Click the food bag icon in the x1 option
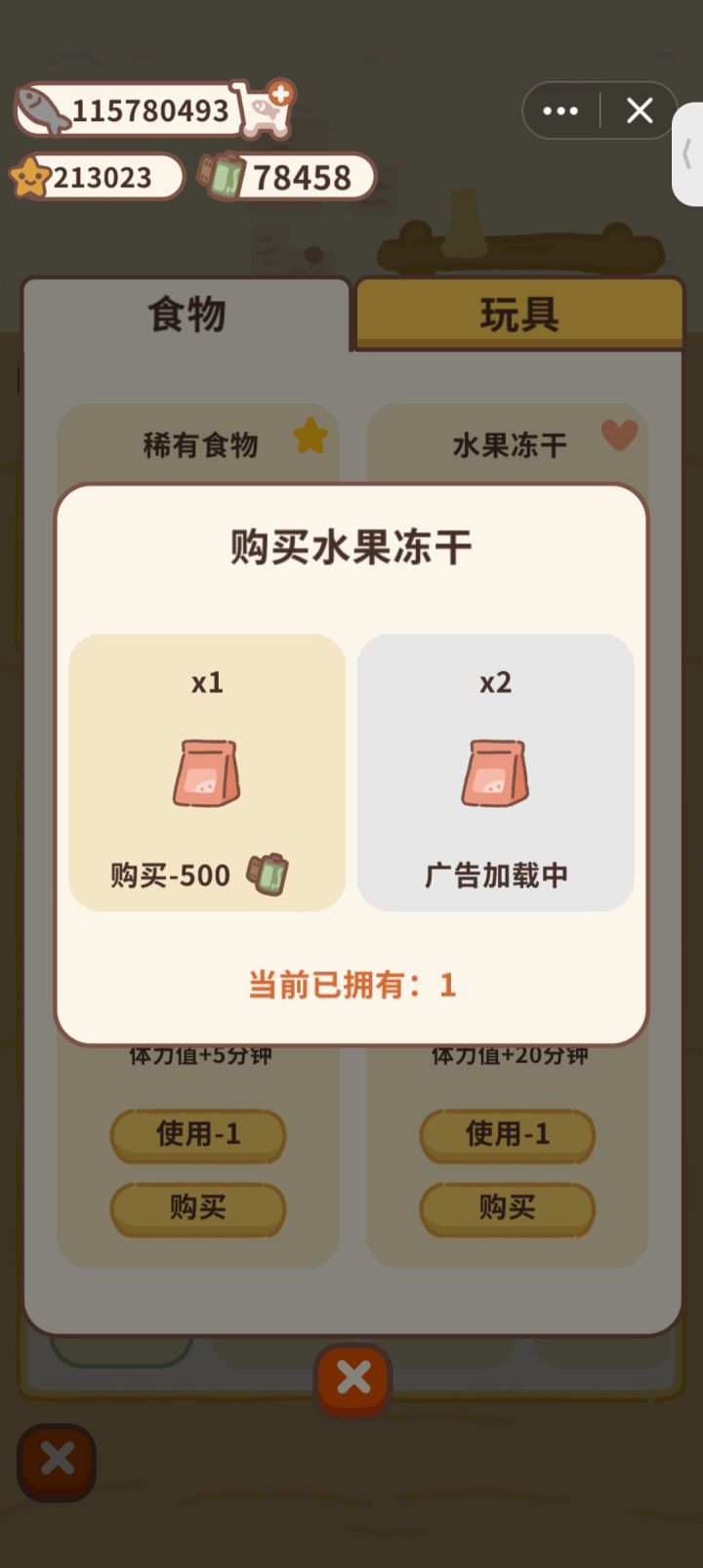 click(x=207, y=772)
